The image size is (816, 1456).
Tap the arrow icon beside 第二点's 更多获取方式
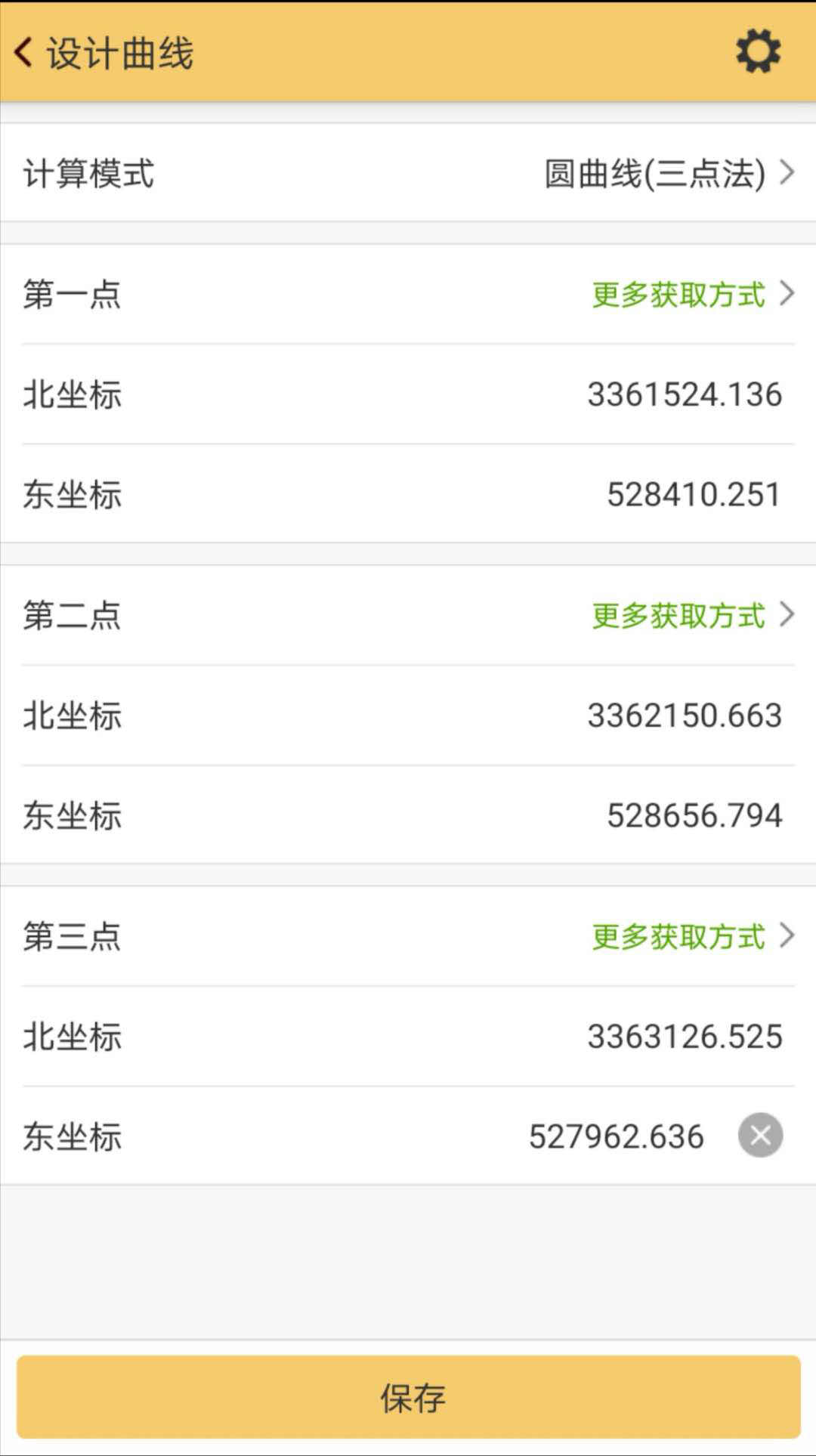788,615
